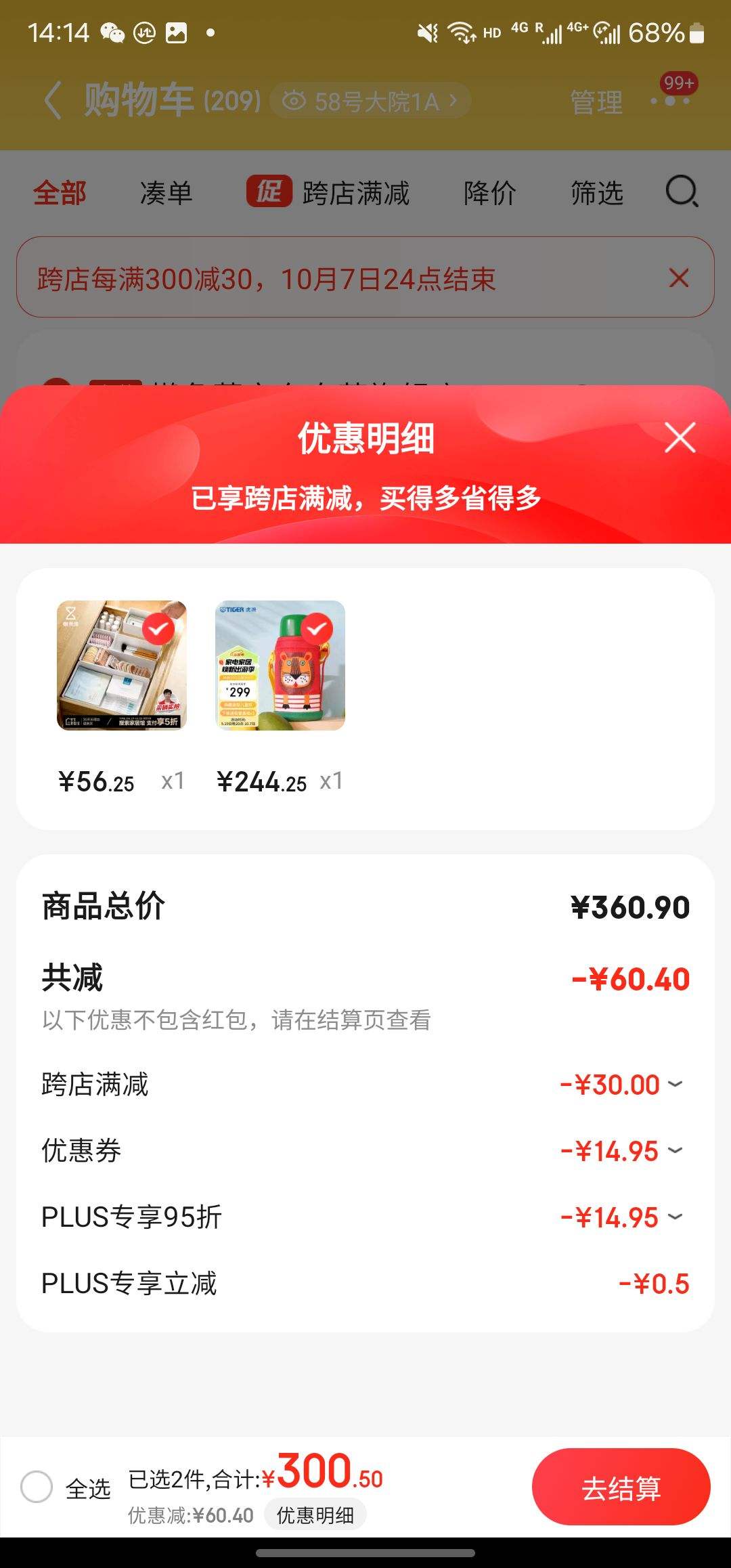The image size is (731, 1568).
Task: Close the 优惠明细 popup via the X icon
Action: pyautogui.click(x=680, y=438)
